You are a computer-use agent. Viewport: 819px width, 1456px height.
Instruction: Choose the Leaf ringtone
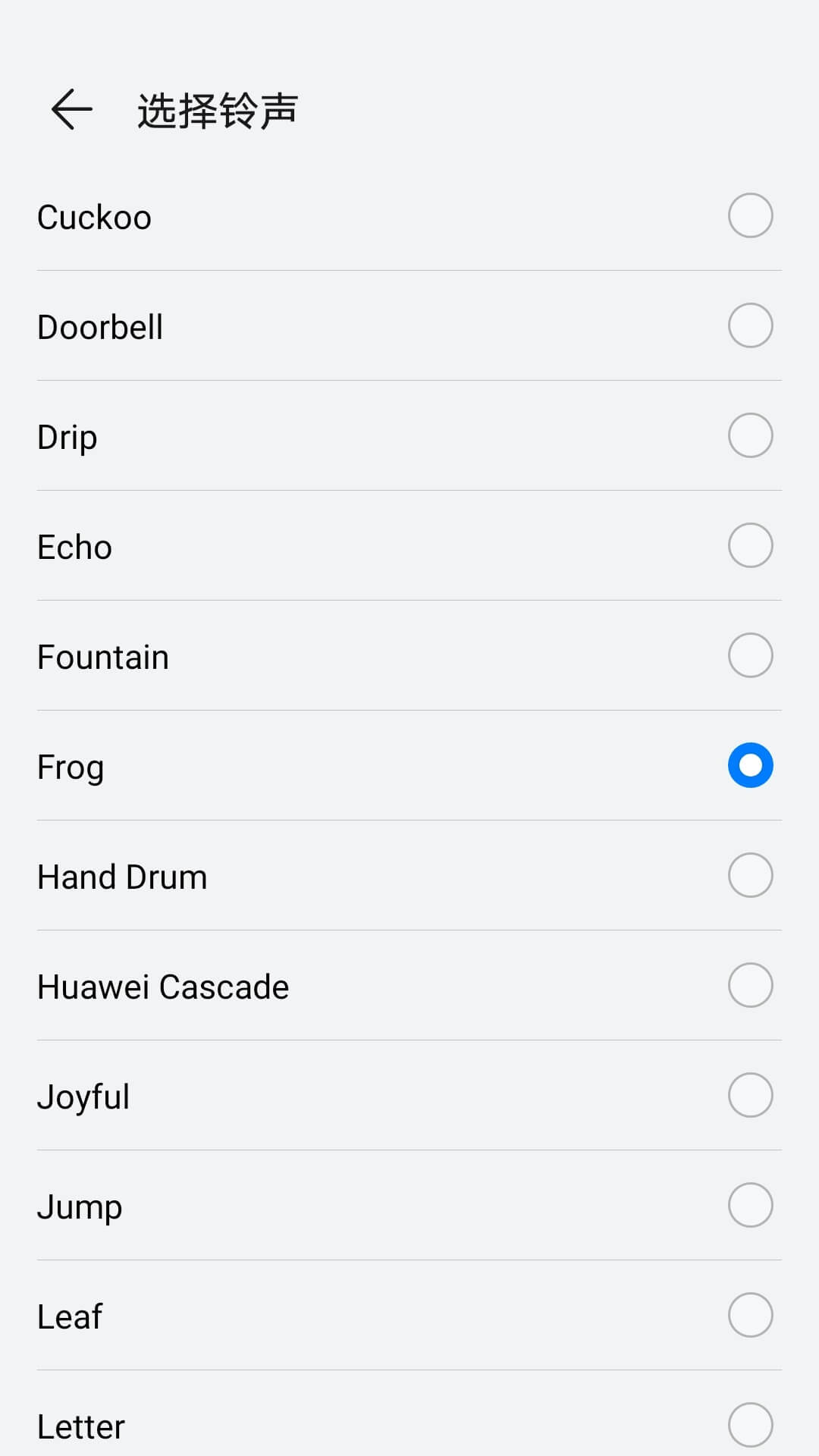click(749, 1316)
